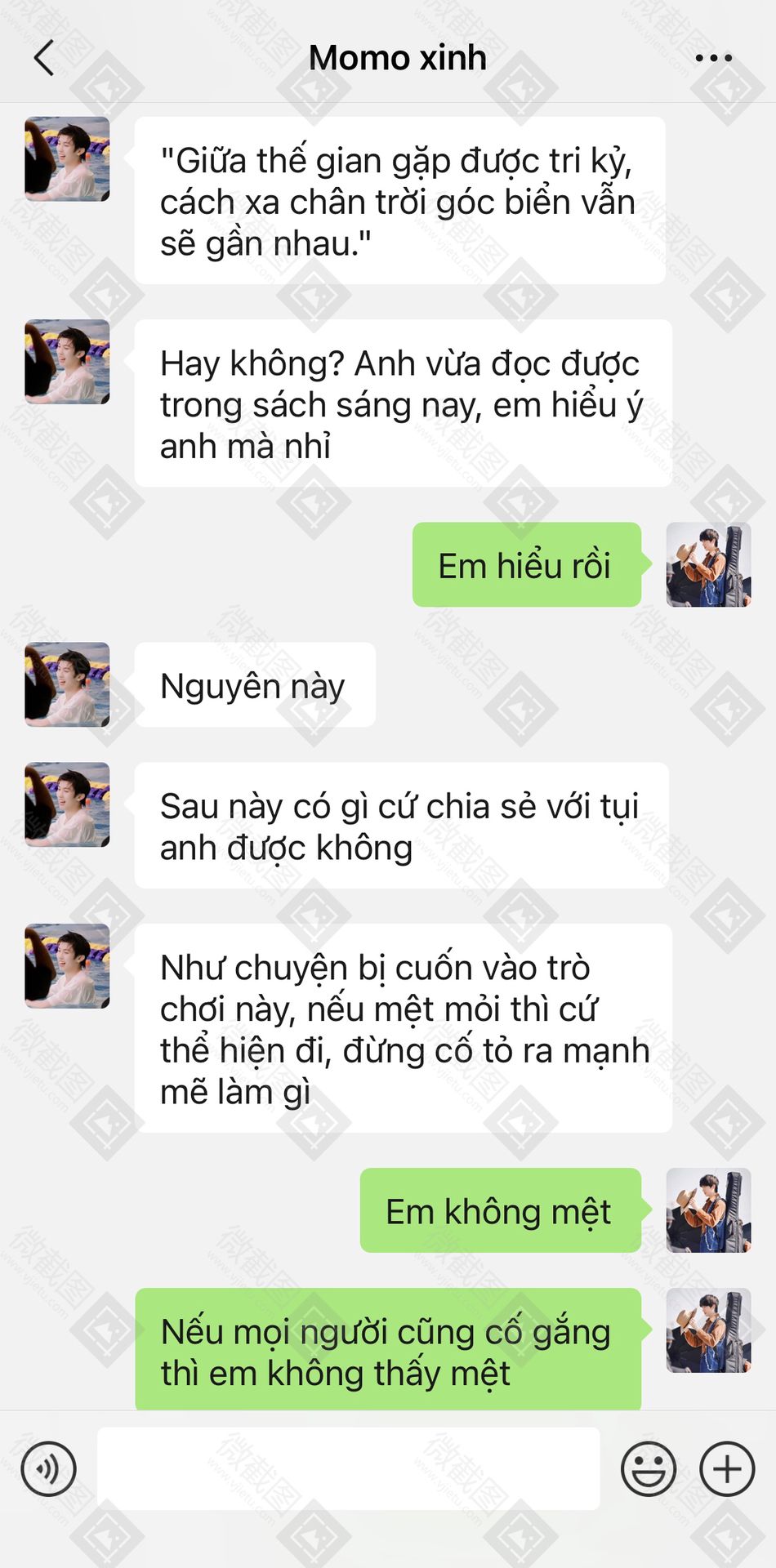Open the emoji sticker panel
776x1568 pixels.
649,1469
